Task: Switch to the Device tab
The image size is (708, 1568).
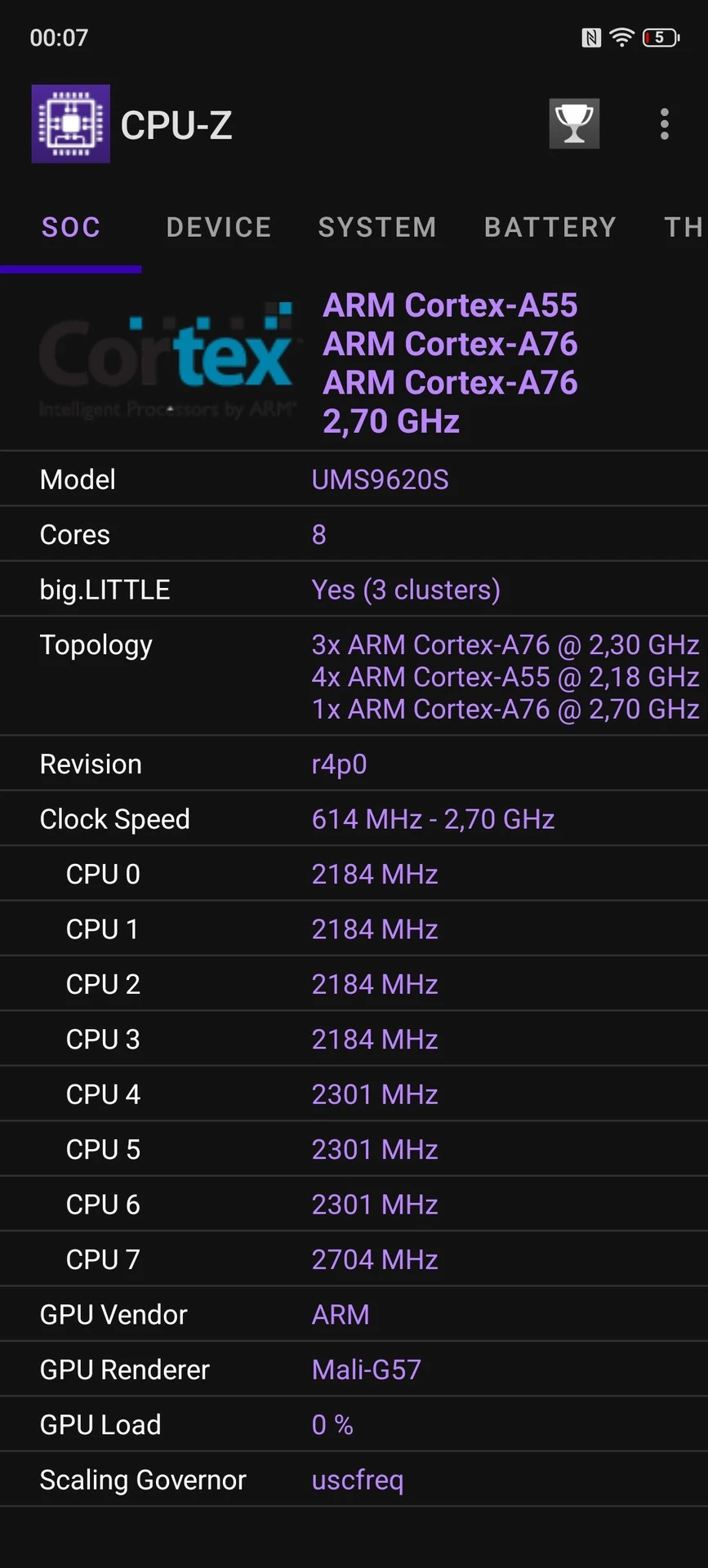Action: tap(219, 227)
